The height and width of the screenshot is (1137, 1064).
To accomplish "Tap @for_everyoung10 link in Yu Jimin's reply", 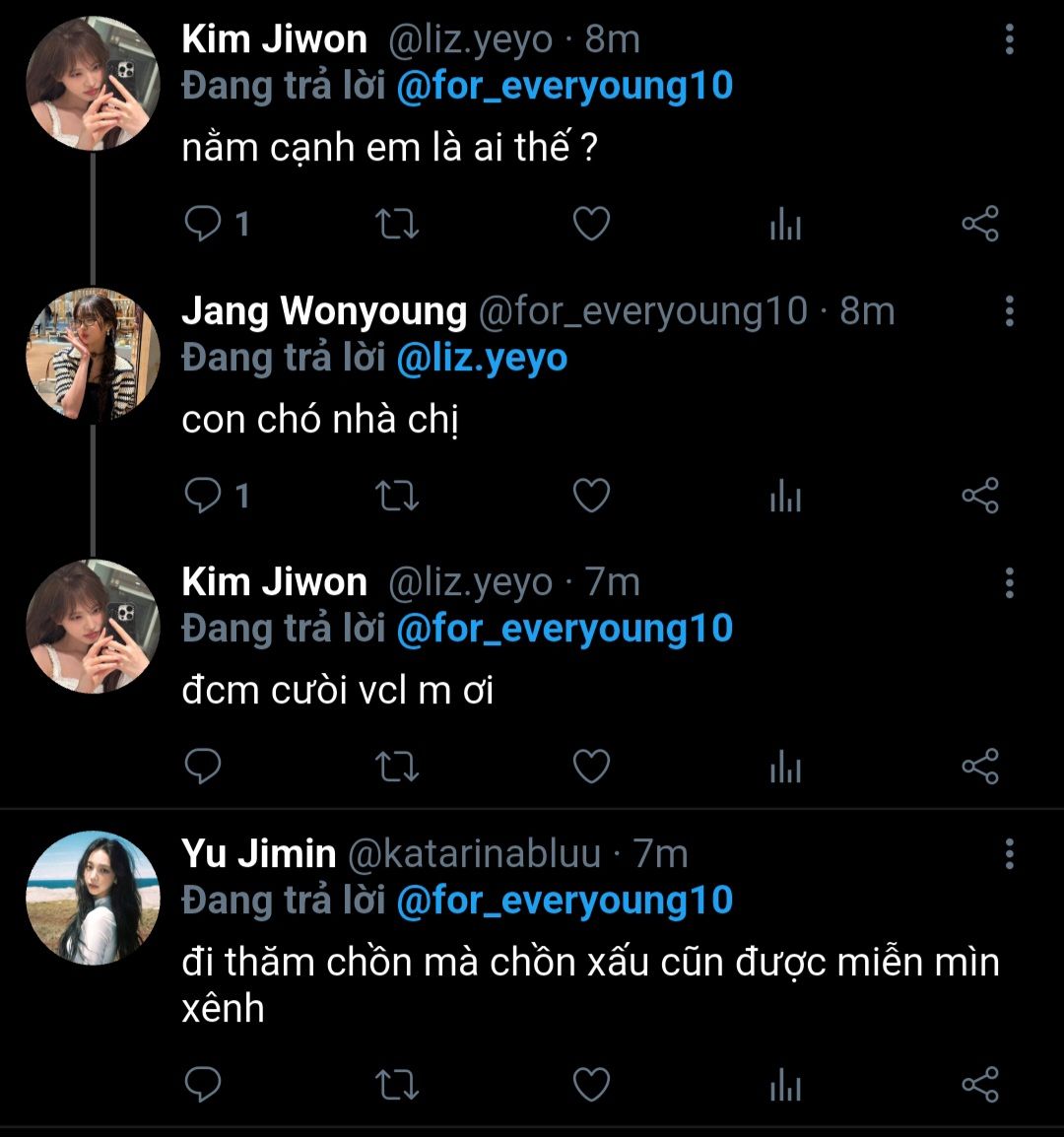I will pos(565,901).
